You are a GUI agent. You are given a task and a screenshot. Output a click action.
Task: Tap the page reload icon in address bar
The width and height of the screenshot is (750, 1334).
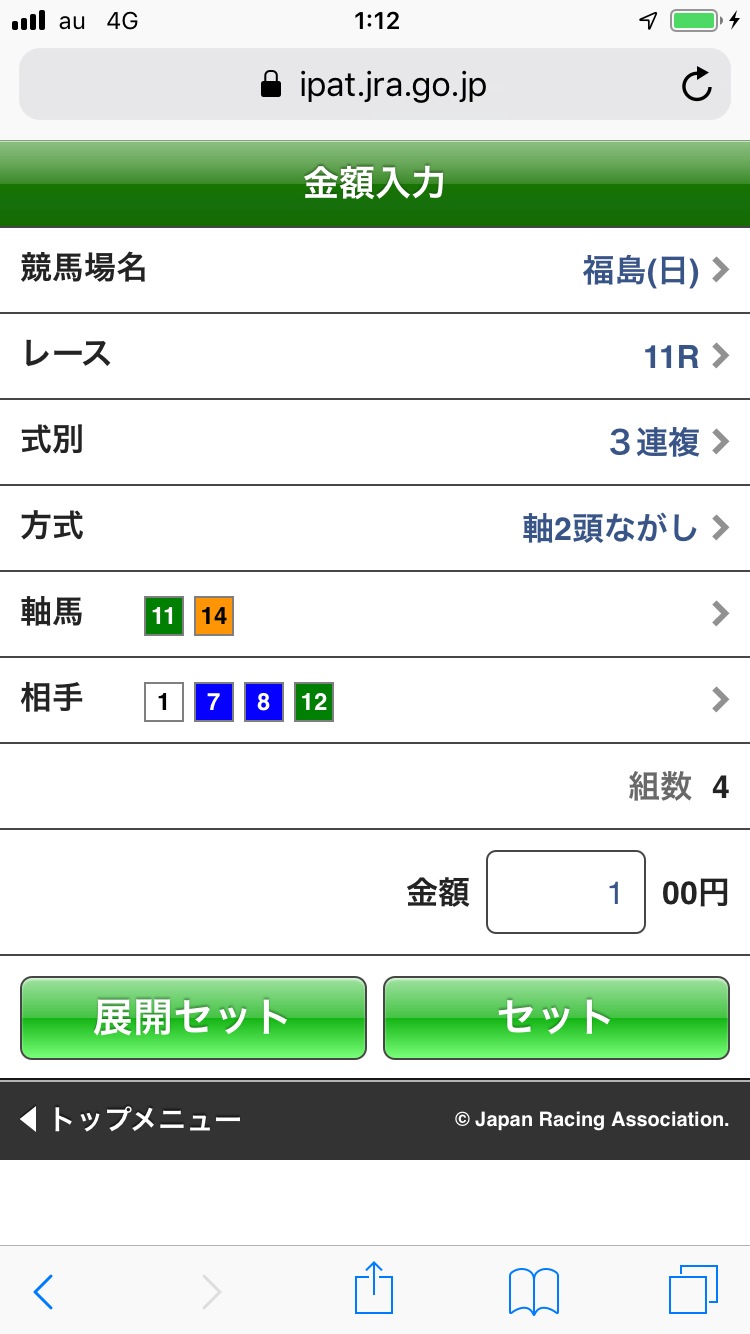(697, 84)
